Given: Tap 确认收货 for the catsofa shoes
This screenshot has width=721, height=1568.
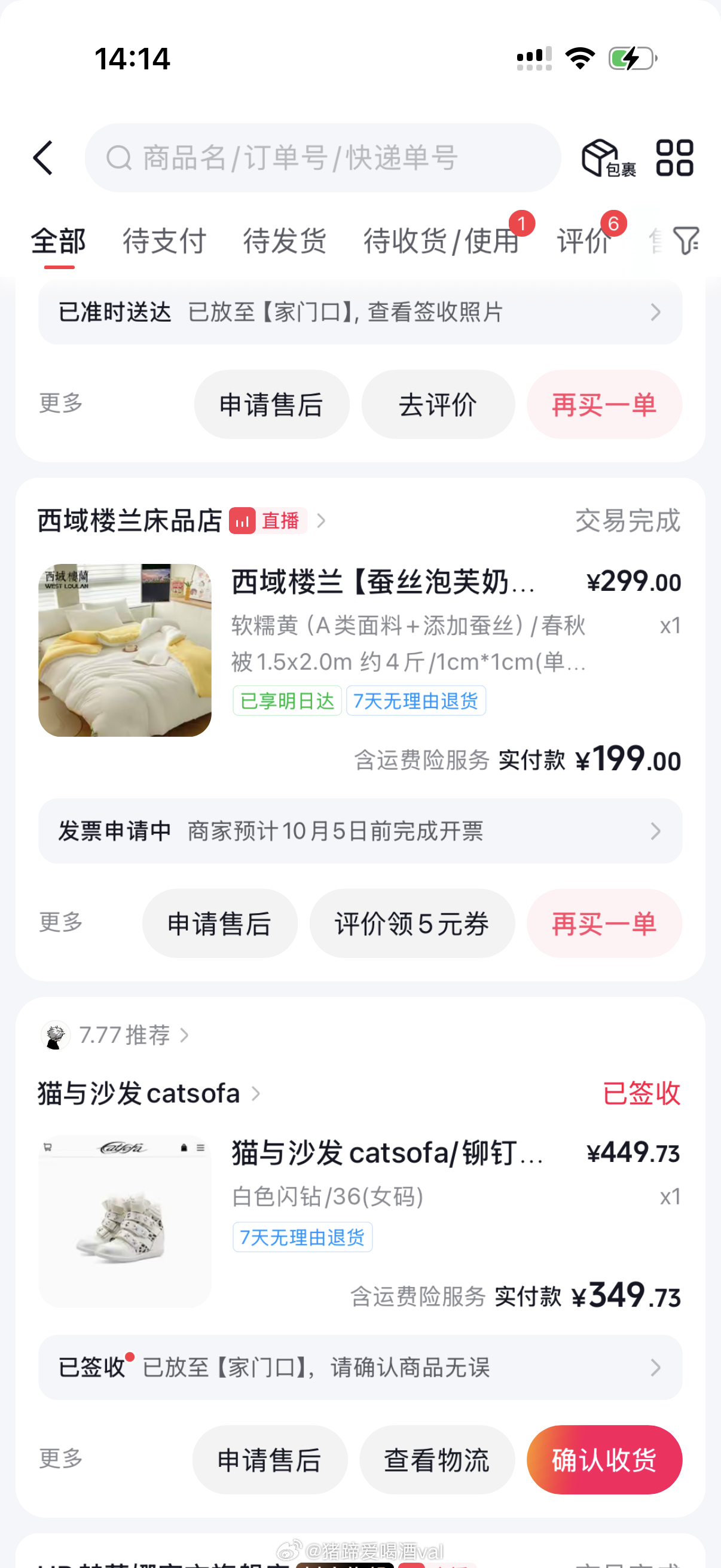Looking at the screenshot, I should tap(604, 1460).
